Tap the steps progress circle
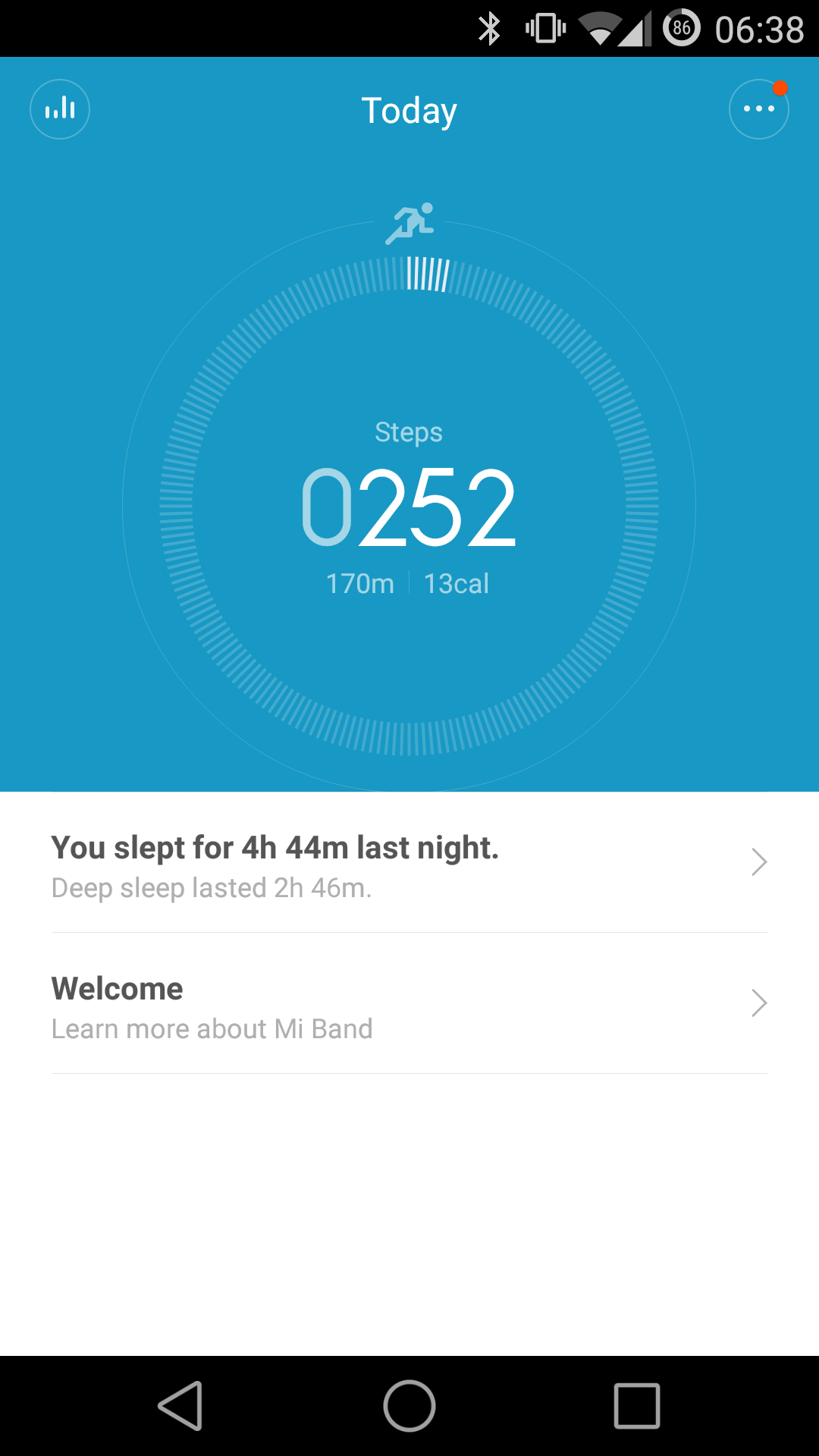This screenshot has width=819, height=1456. (x=409, y=506)
